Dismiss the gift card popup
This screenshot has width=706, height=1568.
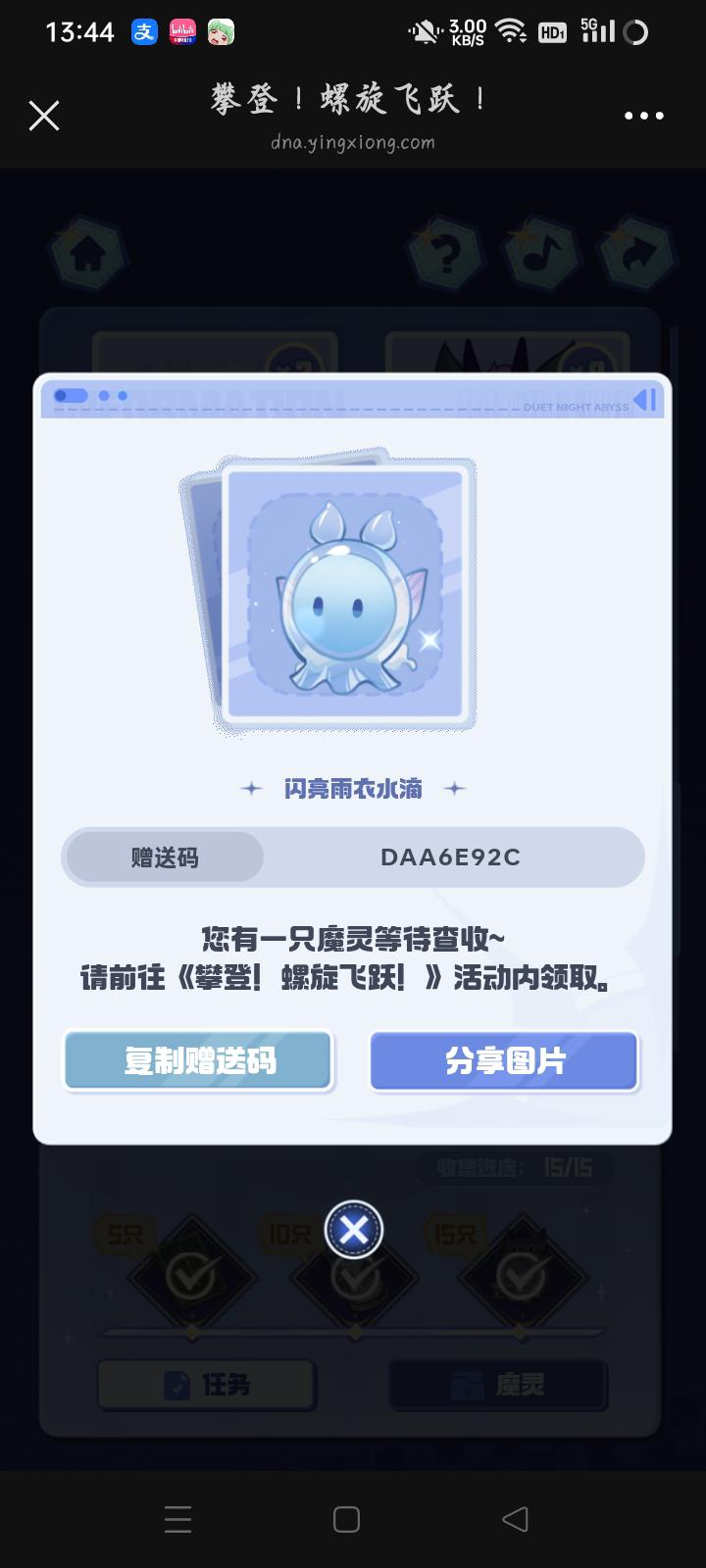[353, 1229]
